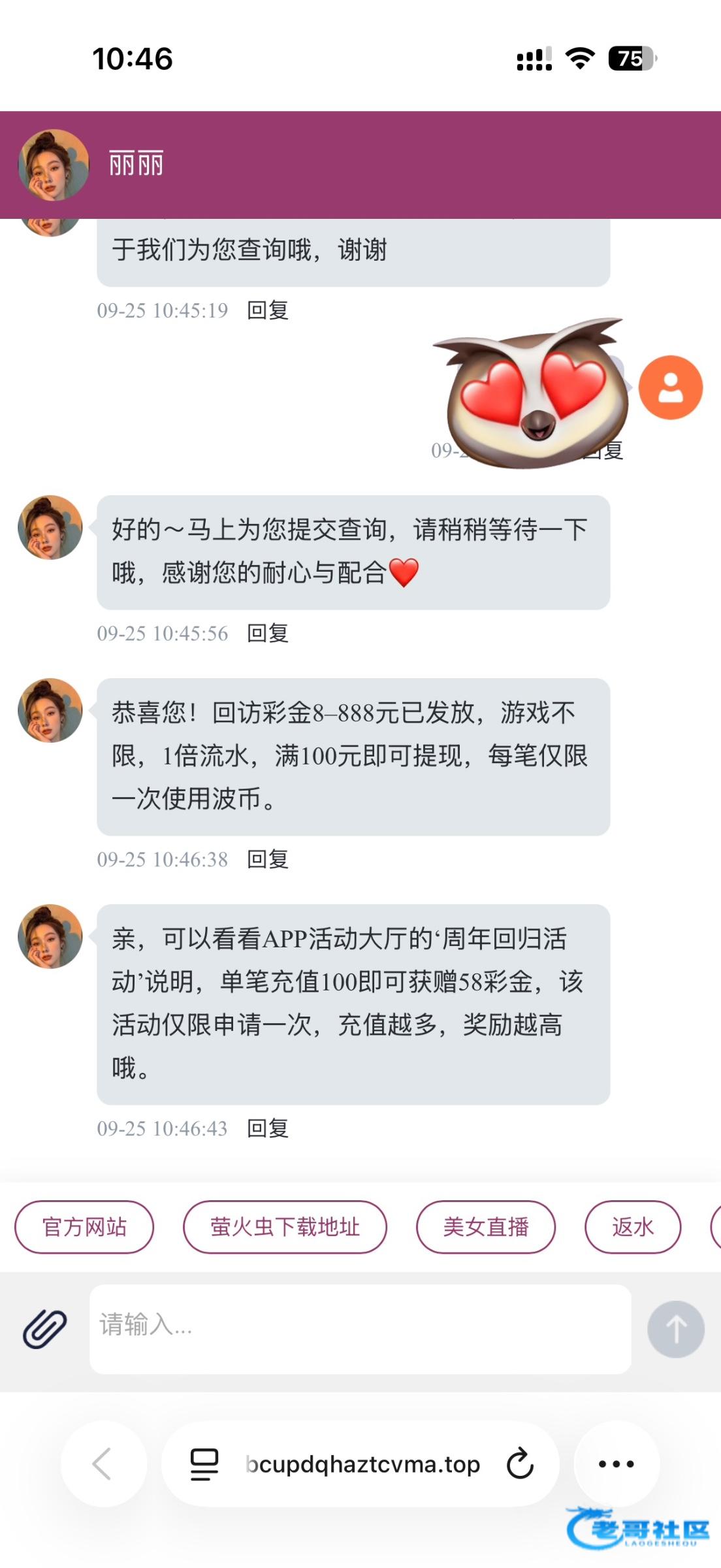Select the 萤火虫下载地址 chip

(x=285, y=1227)
